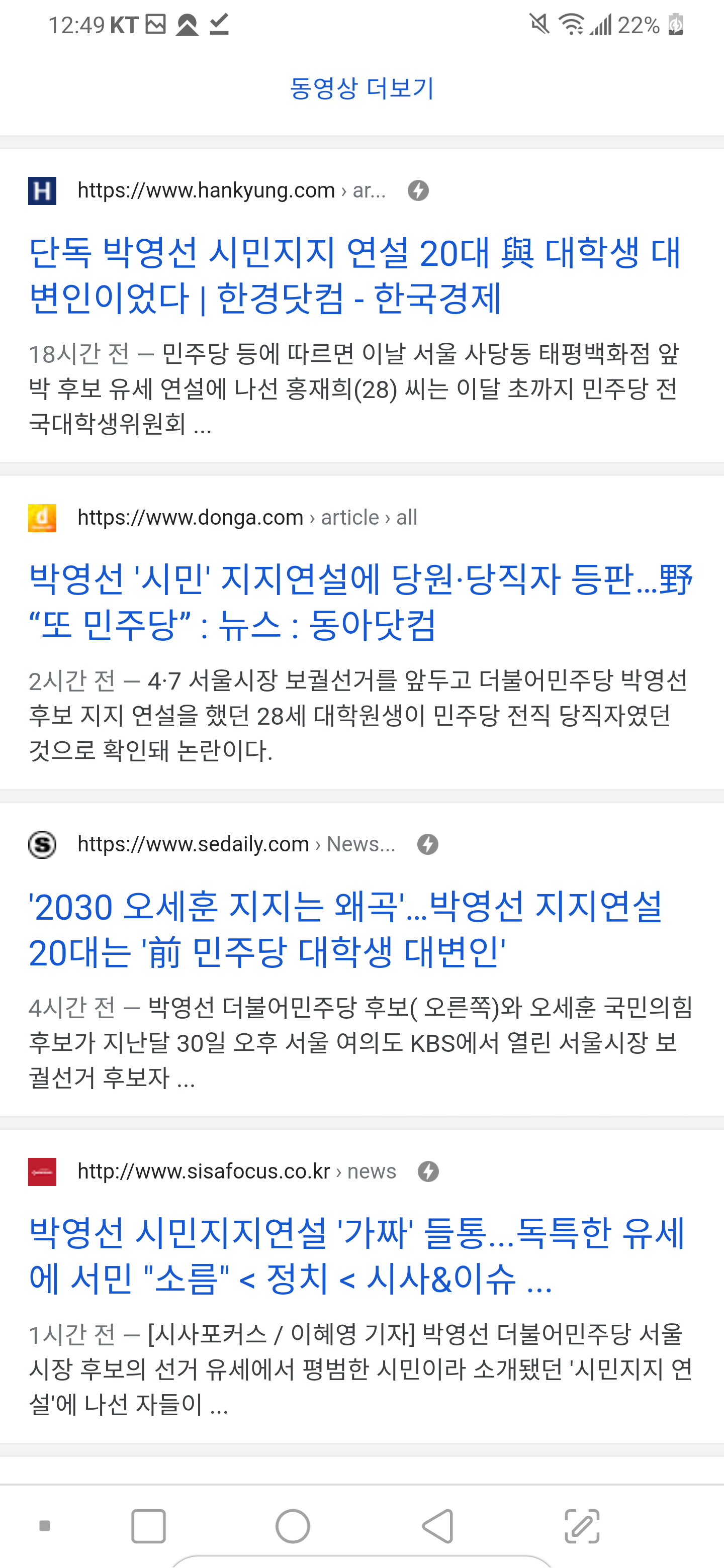Open the sisafocus article on '가짜' 시민지지연설

pyautogui.click(x=357, y=1256)
